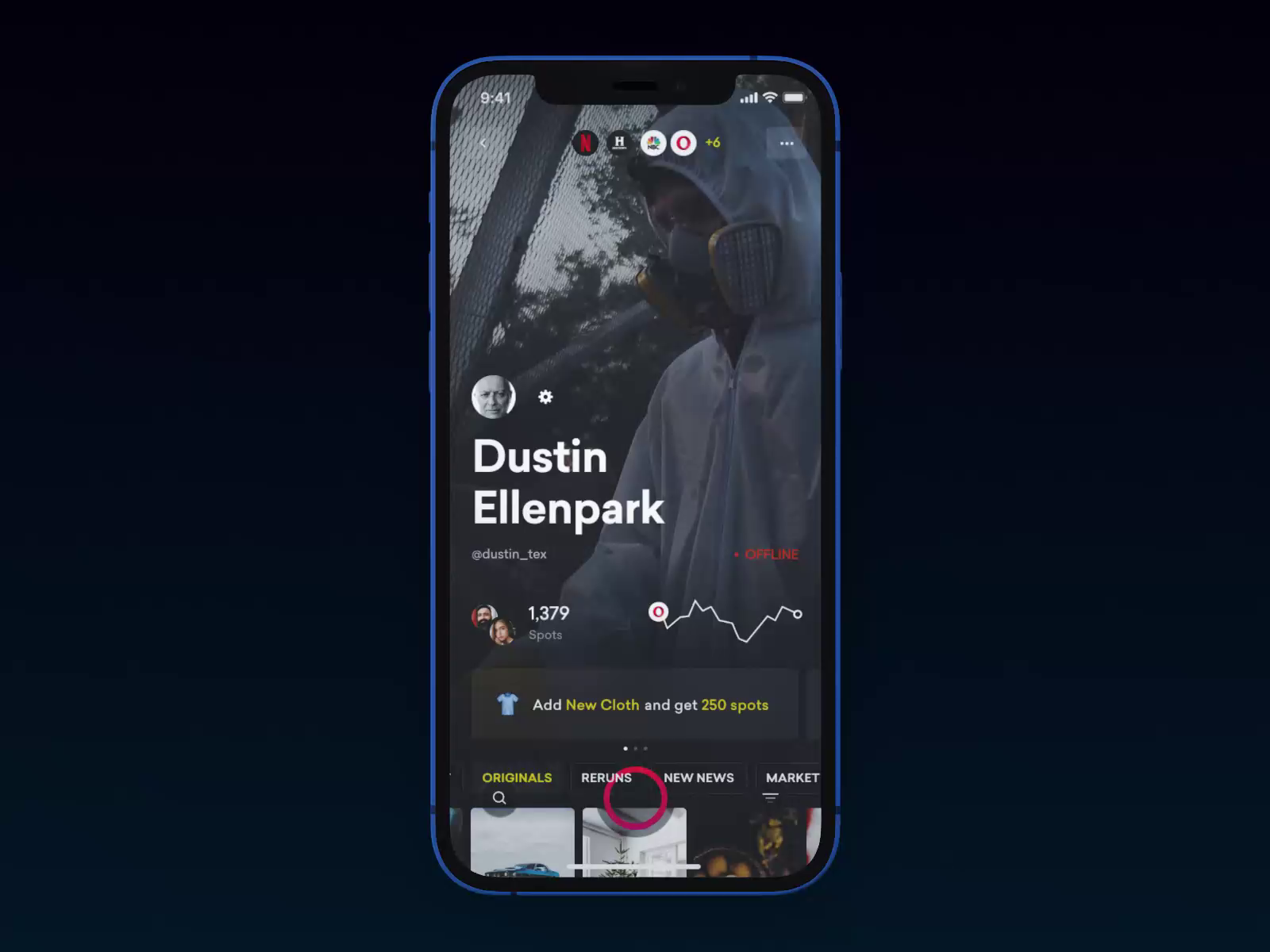Open the three-dot overflow menu
The width and height of the screenshot is (1270, 952).
tap(786, 144)
